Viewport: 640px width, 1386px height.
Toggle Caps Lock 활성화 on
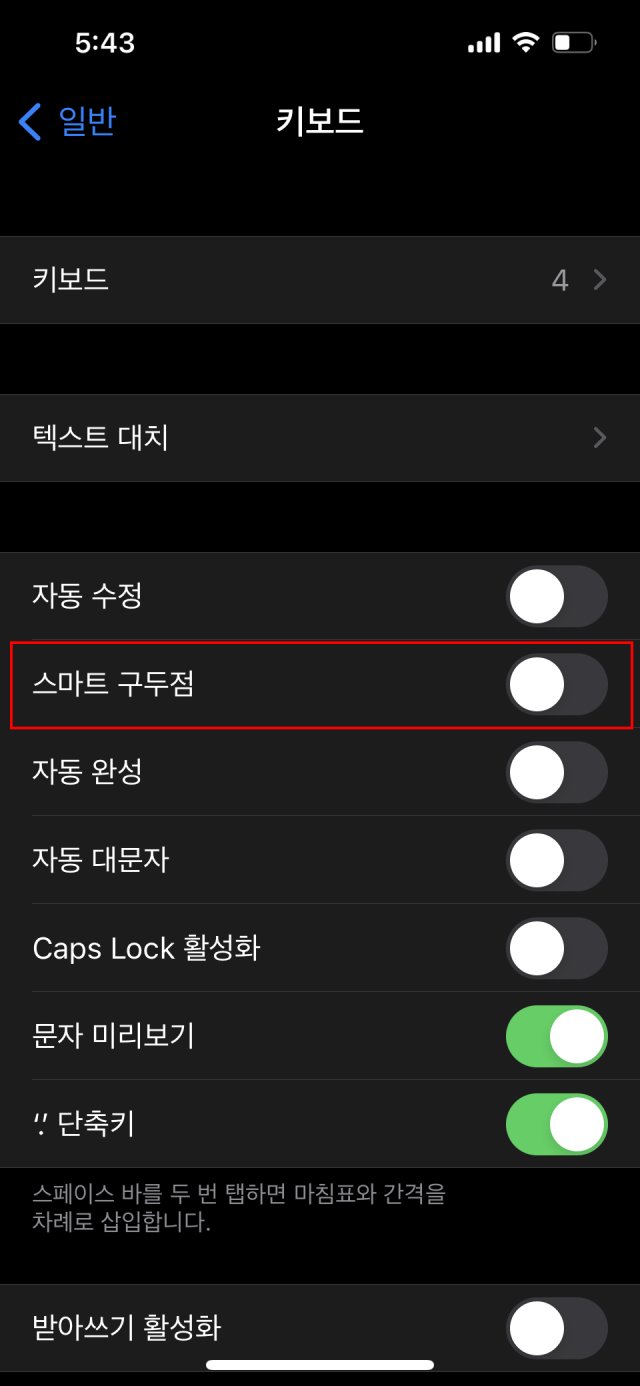tap(557, 949)
